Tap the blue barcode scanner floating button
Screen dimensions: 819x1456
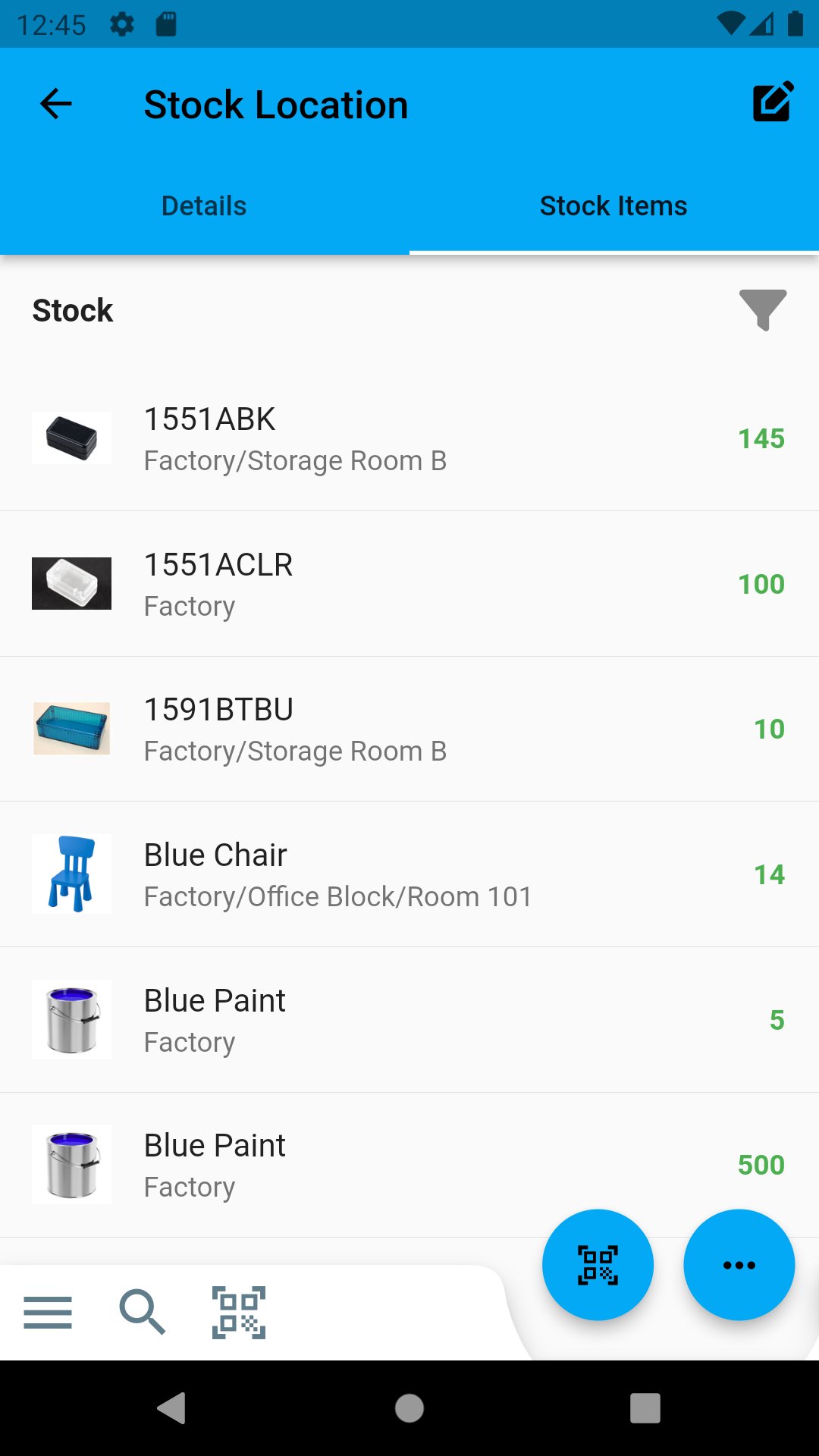[598, 1264]
